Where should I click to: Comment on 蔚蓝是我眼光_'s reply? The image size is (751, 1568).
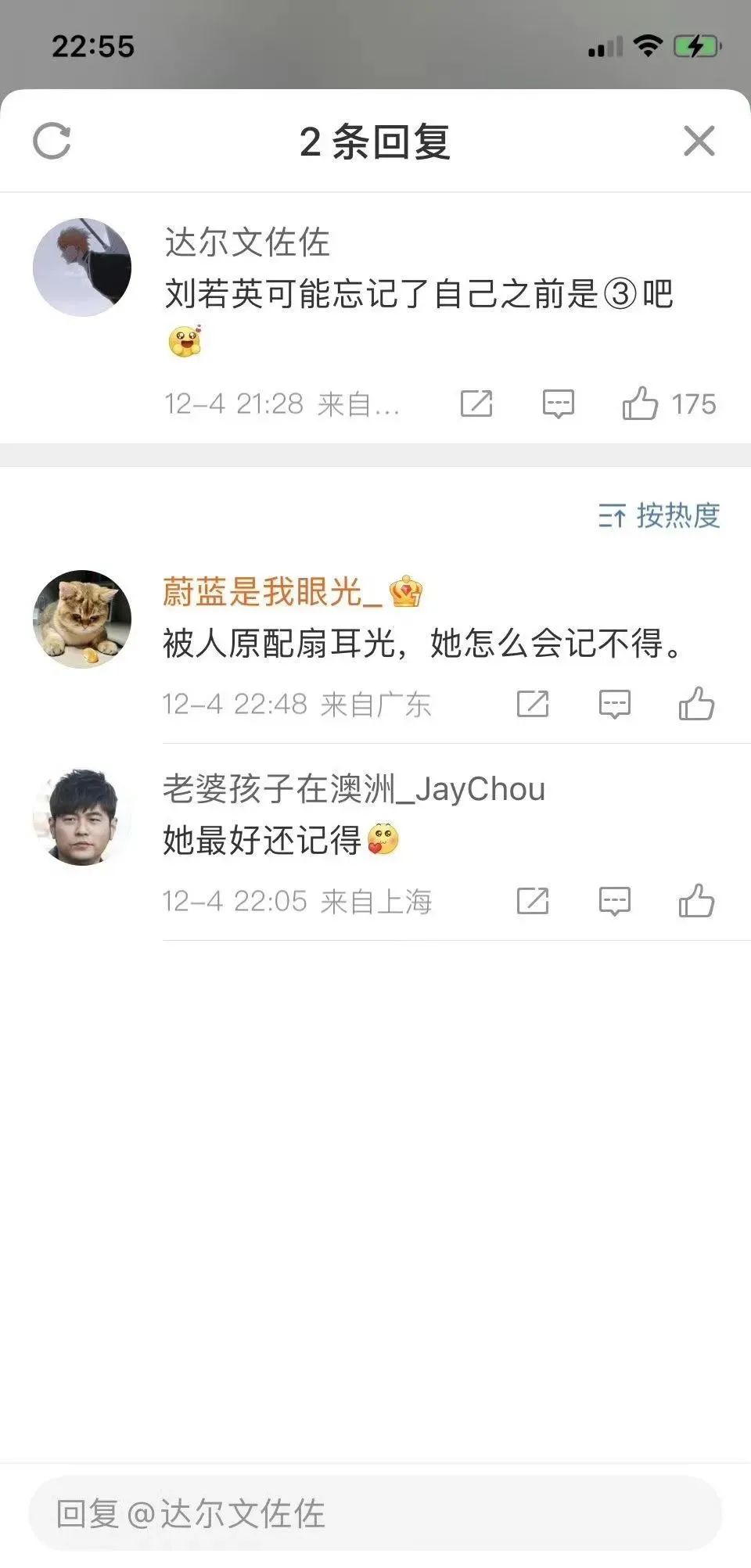pyautogui.click(x=615, y=704)
